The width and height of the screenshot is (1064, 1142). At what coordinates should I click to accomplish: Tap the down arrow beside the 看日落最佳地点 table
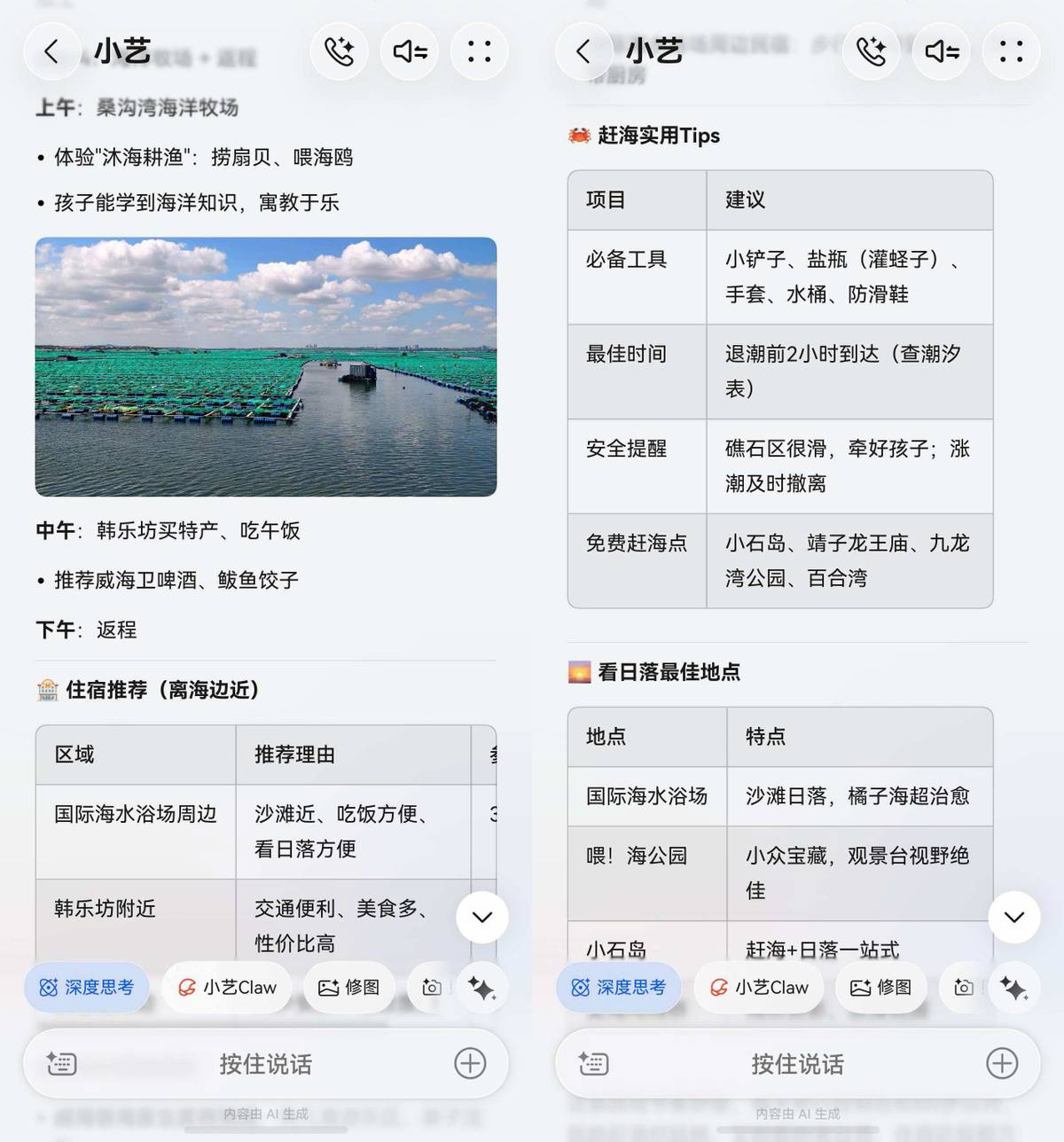[x=1014, y=917]
